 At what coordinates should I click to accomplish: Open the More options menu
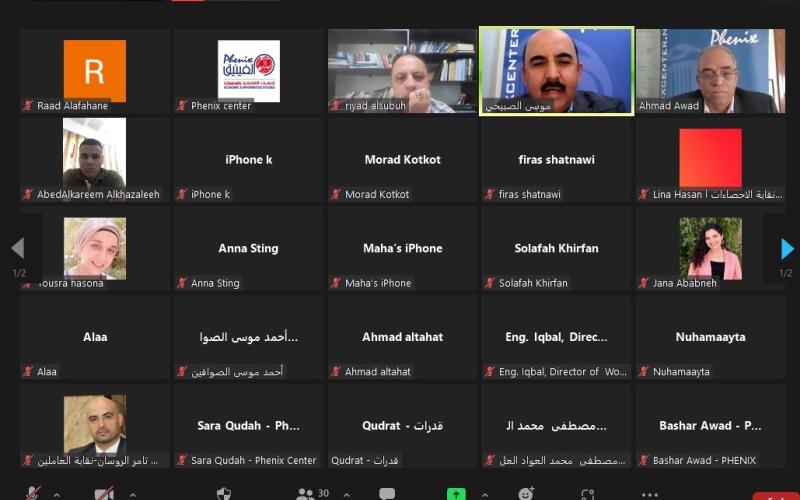click(650, 494)
